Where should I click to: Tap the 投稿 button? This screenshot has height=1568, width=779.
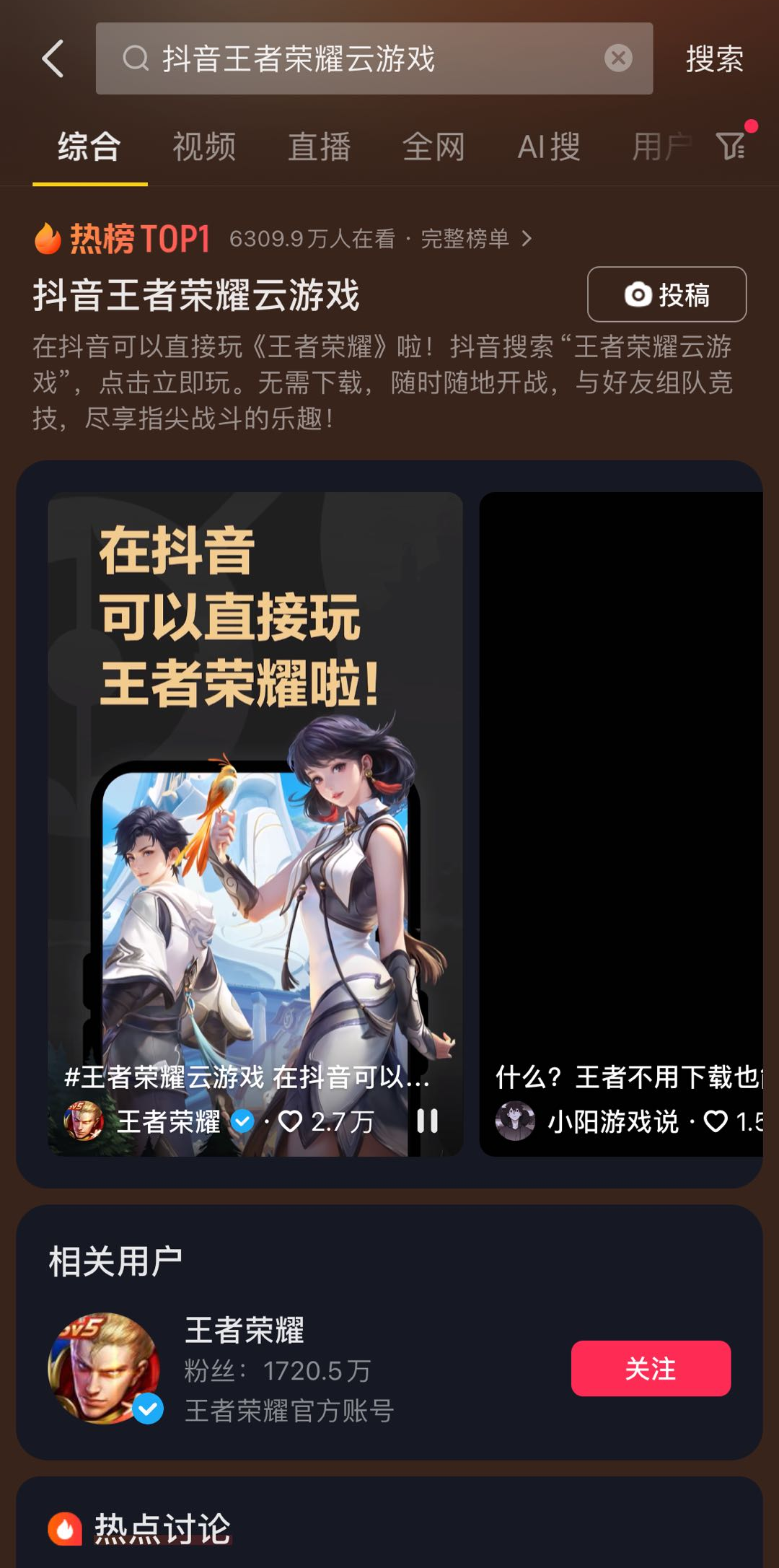[x=666, y=294]
